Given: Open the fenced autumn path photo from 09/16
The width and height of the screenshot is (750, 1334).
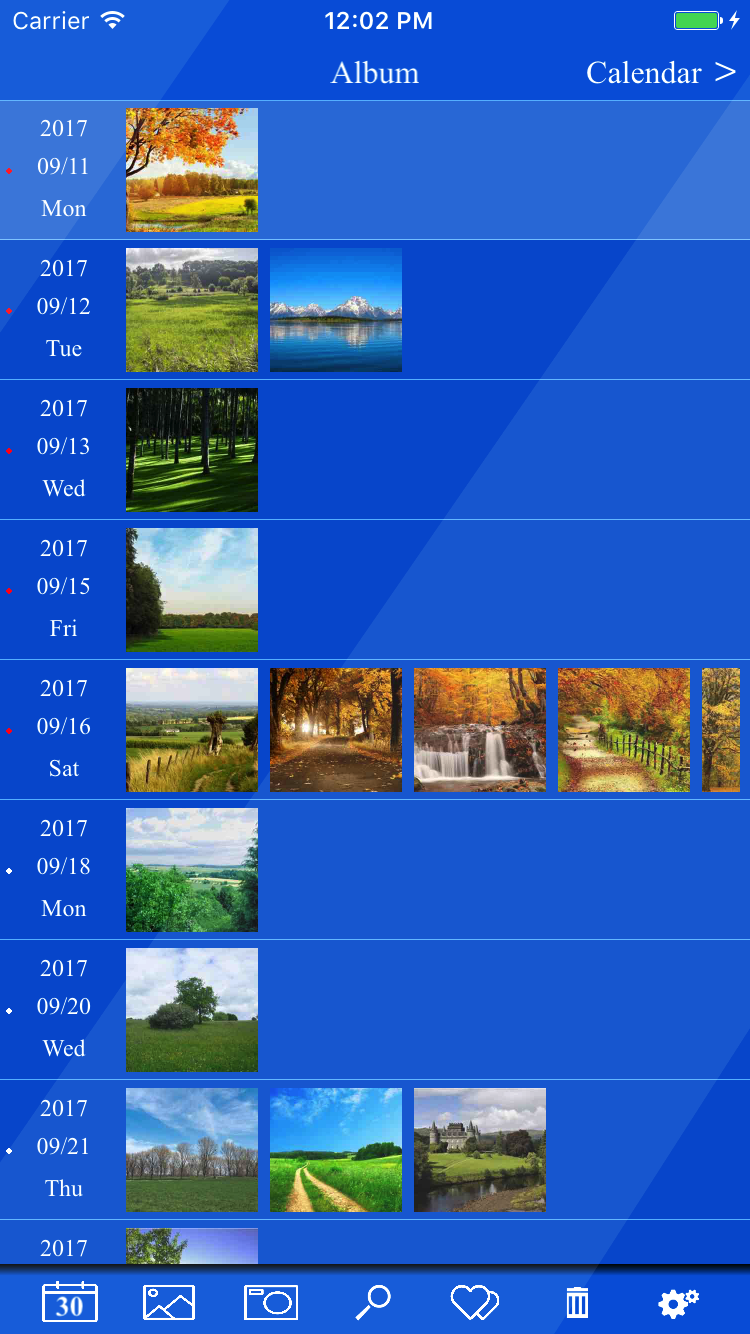Looking at the screenshot, I should point(624,730).
